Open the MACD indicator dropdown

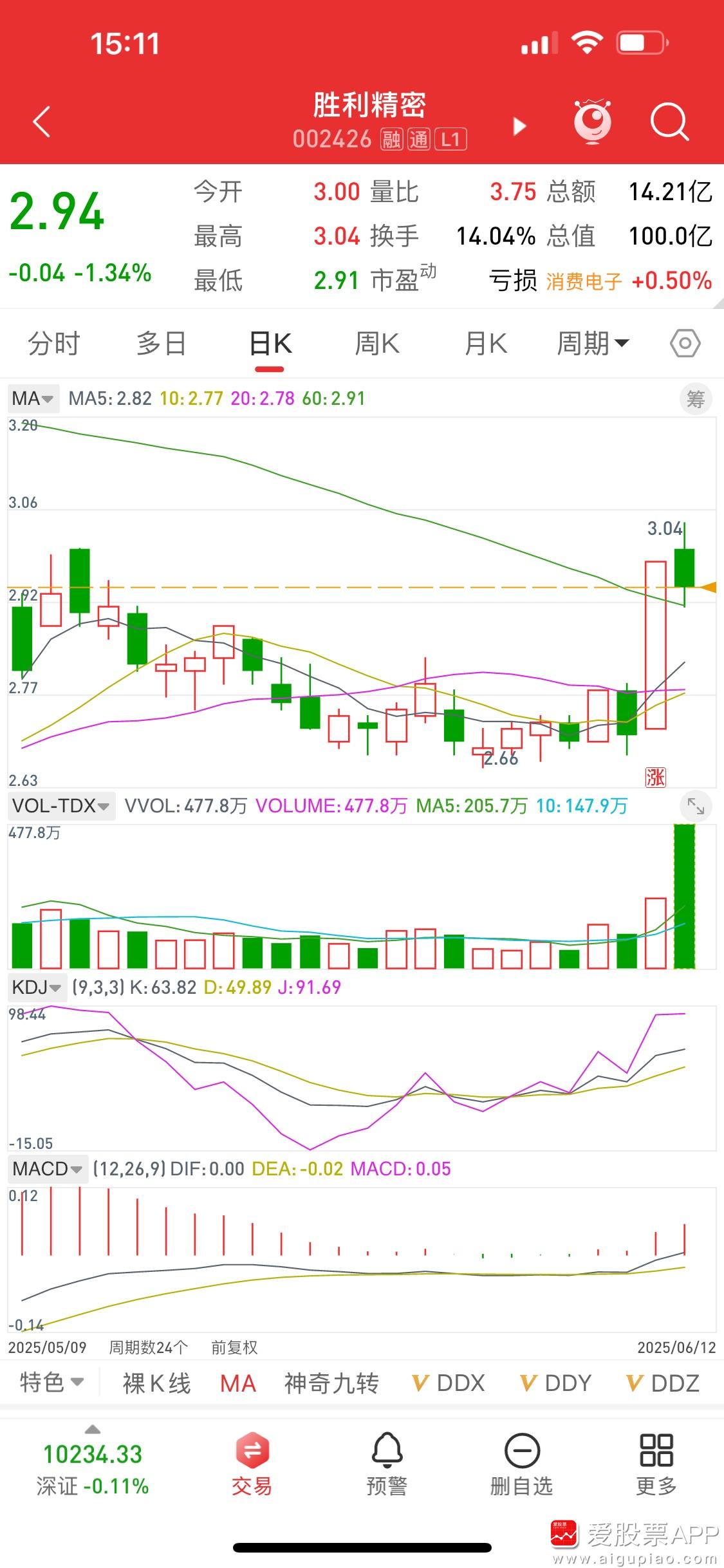48,1168
